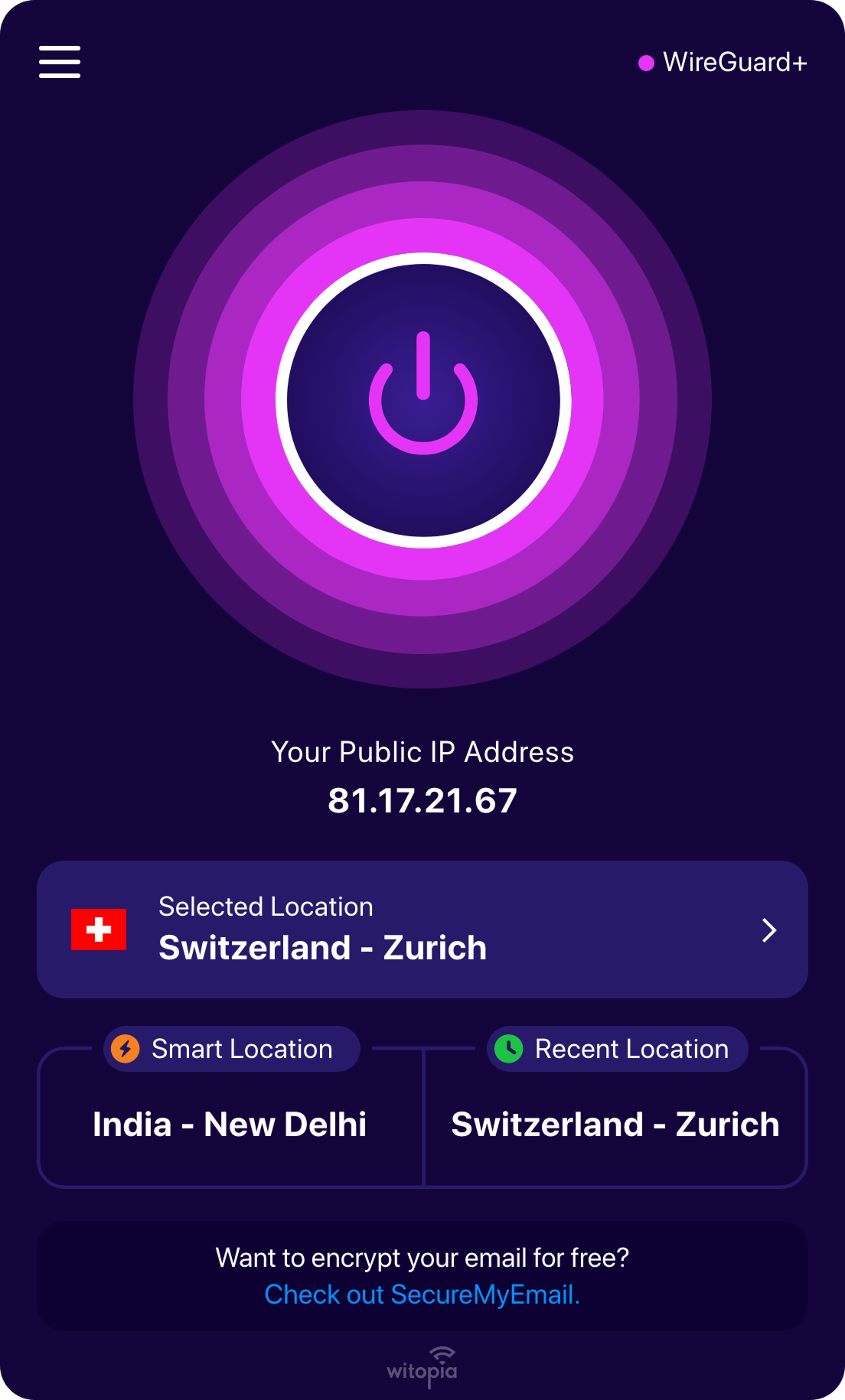This screenshot has height=1400, width=845.
Task: Click the Swiss flag icon
Action: [x=99, y=930]
